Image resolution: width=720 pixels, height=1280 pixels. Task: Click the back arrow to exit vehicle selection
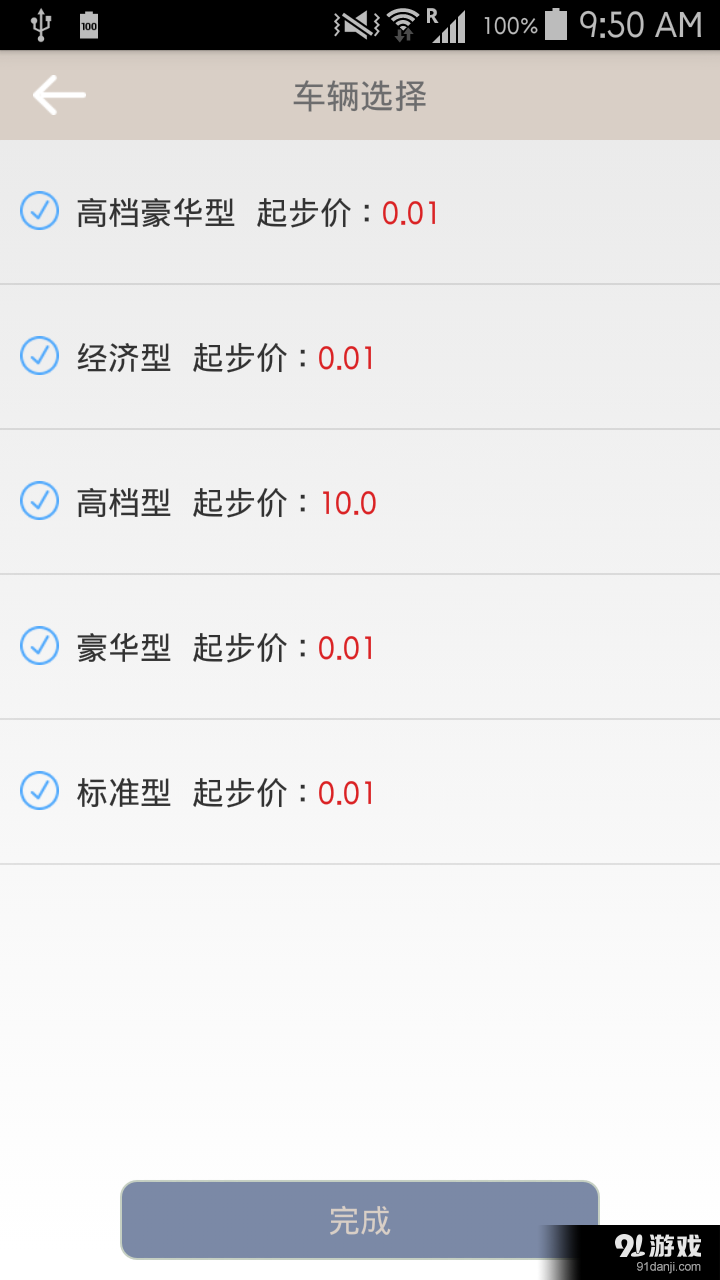58,95
